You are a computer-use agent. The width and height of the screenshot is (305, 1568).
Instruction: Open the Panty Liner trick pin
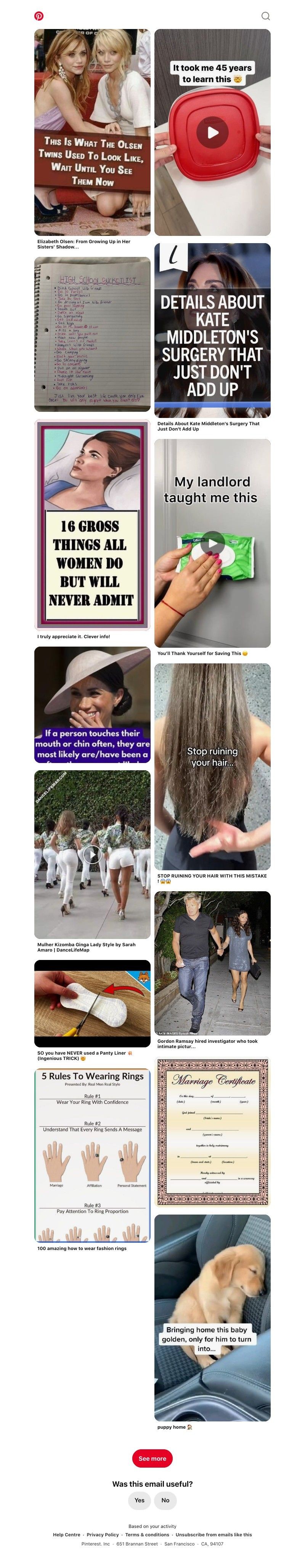(x=92, y=1003)
